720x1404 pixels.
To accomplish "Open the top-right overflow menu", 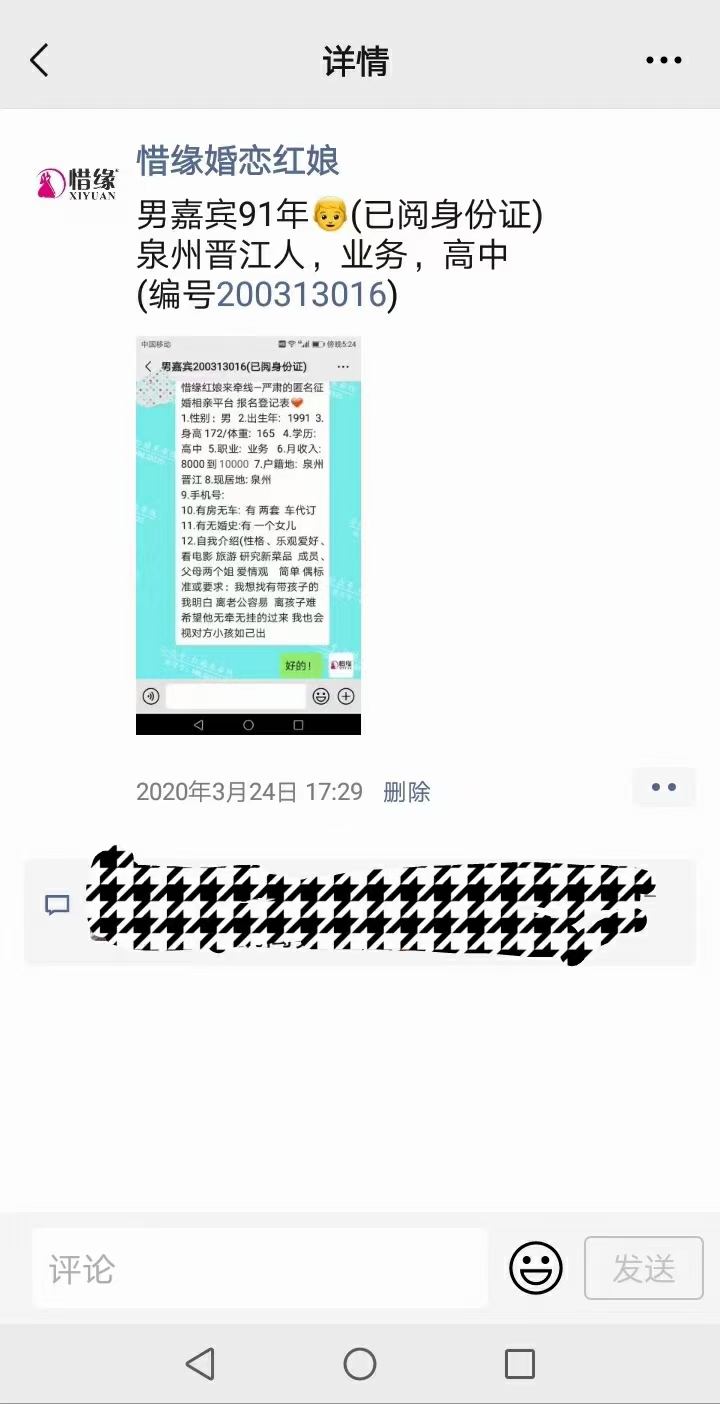I will (663, 61).
